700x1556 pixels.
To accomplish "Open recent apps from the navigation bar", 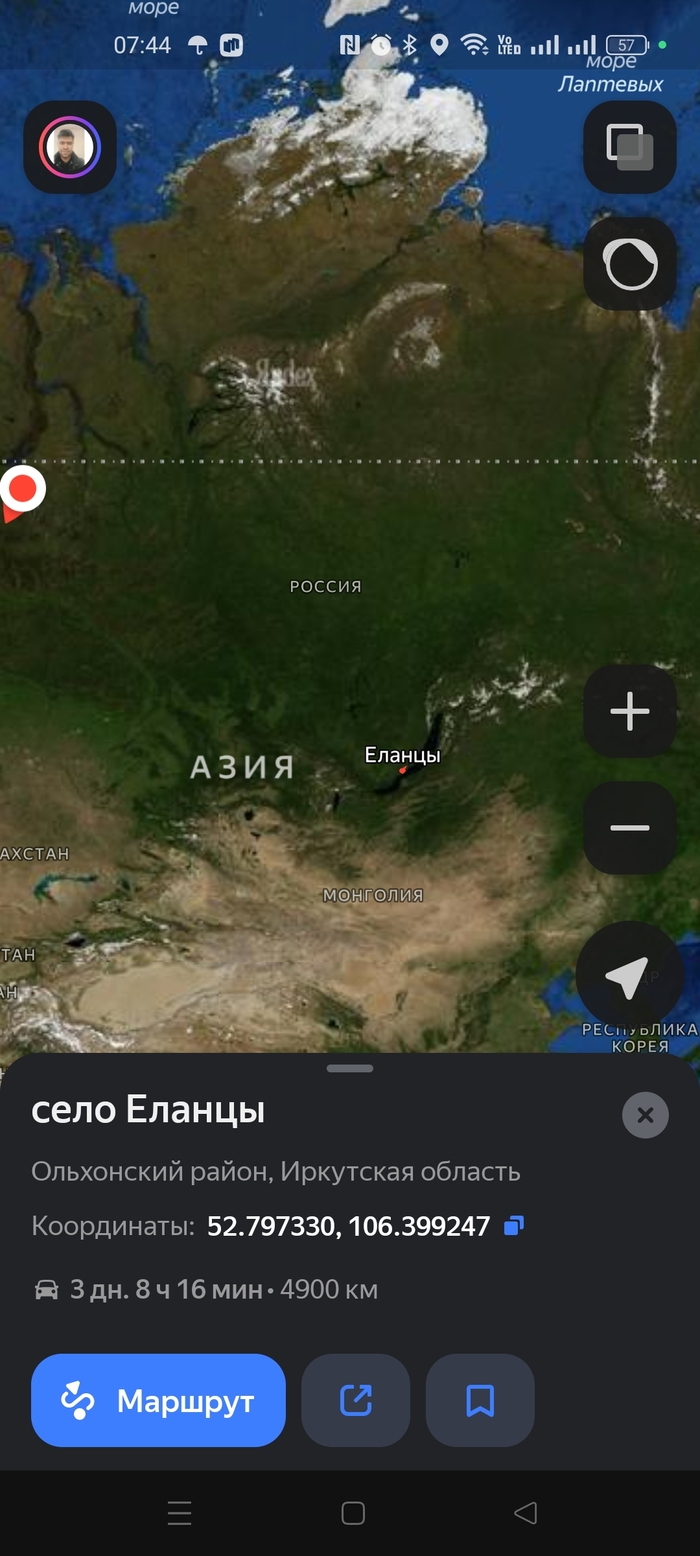I will (x=180, y=1513).
